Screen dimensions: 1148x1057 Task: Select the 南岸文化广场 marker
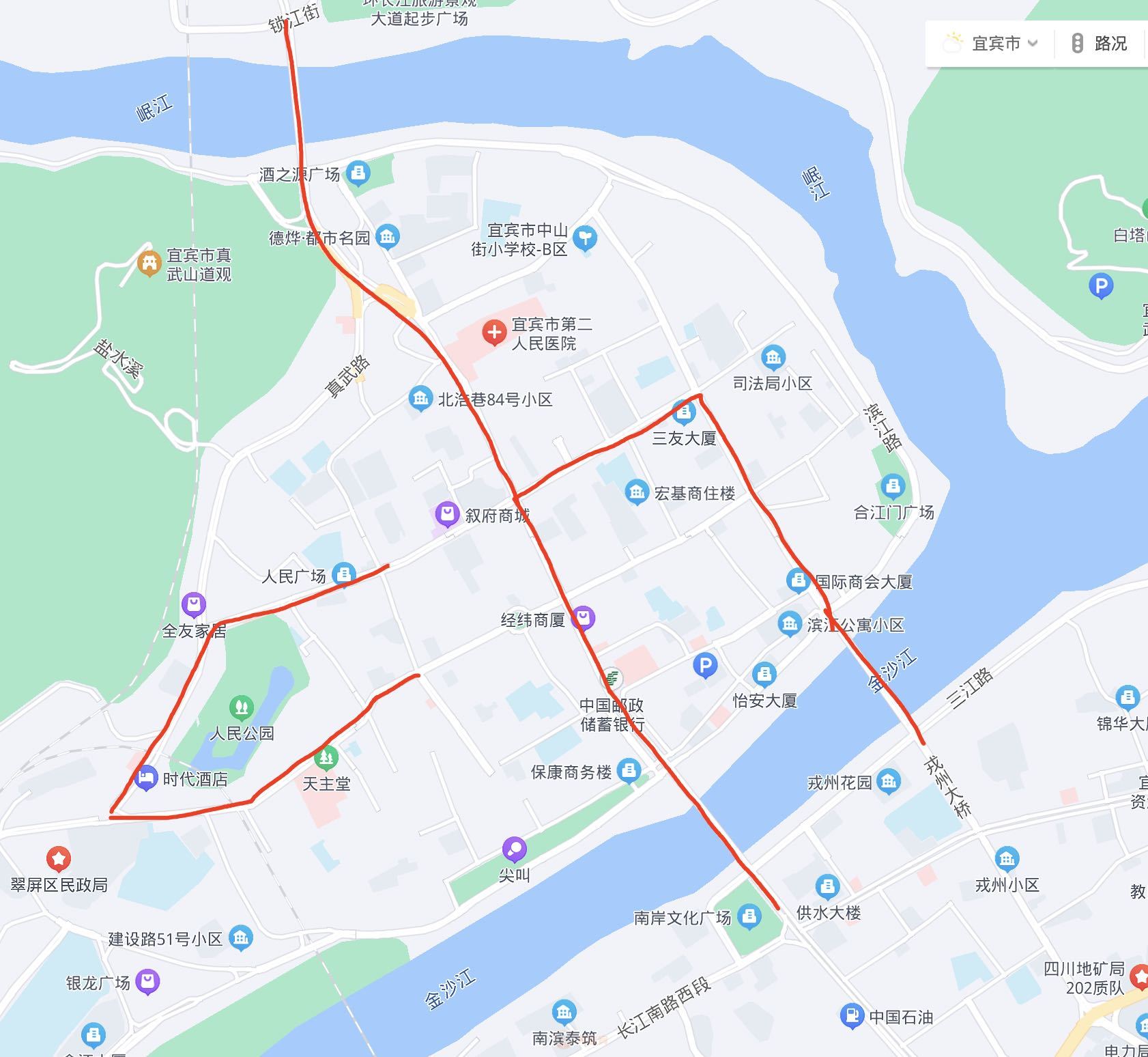(749, 916)
